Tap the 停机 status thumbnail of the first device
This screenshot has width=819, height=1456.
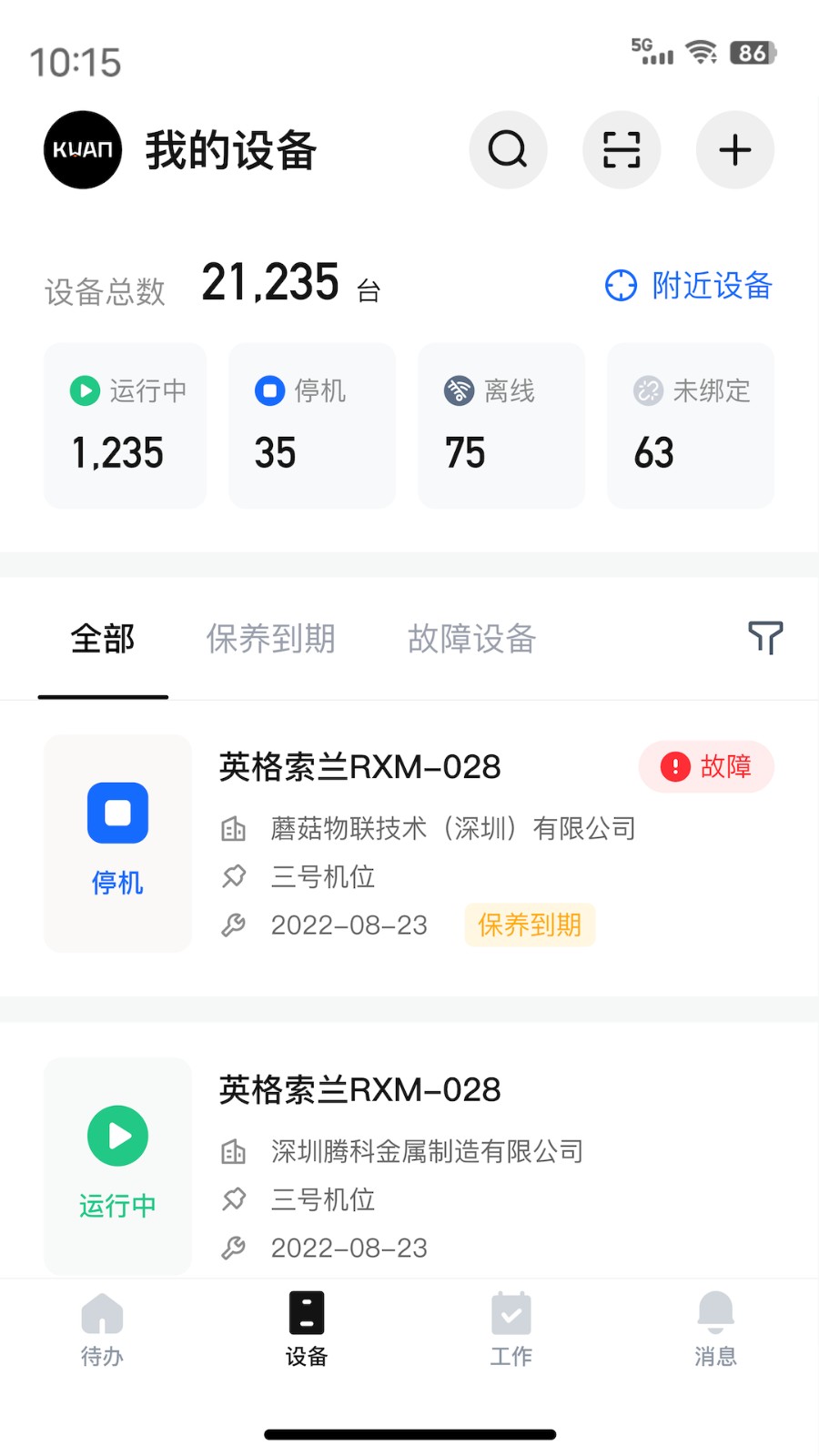point(116,842)
